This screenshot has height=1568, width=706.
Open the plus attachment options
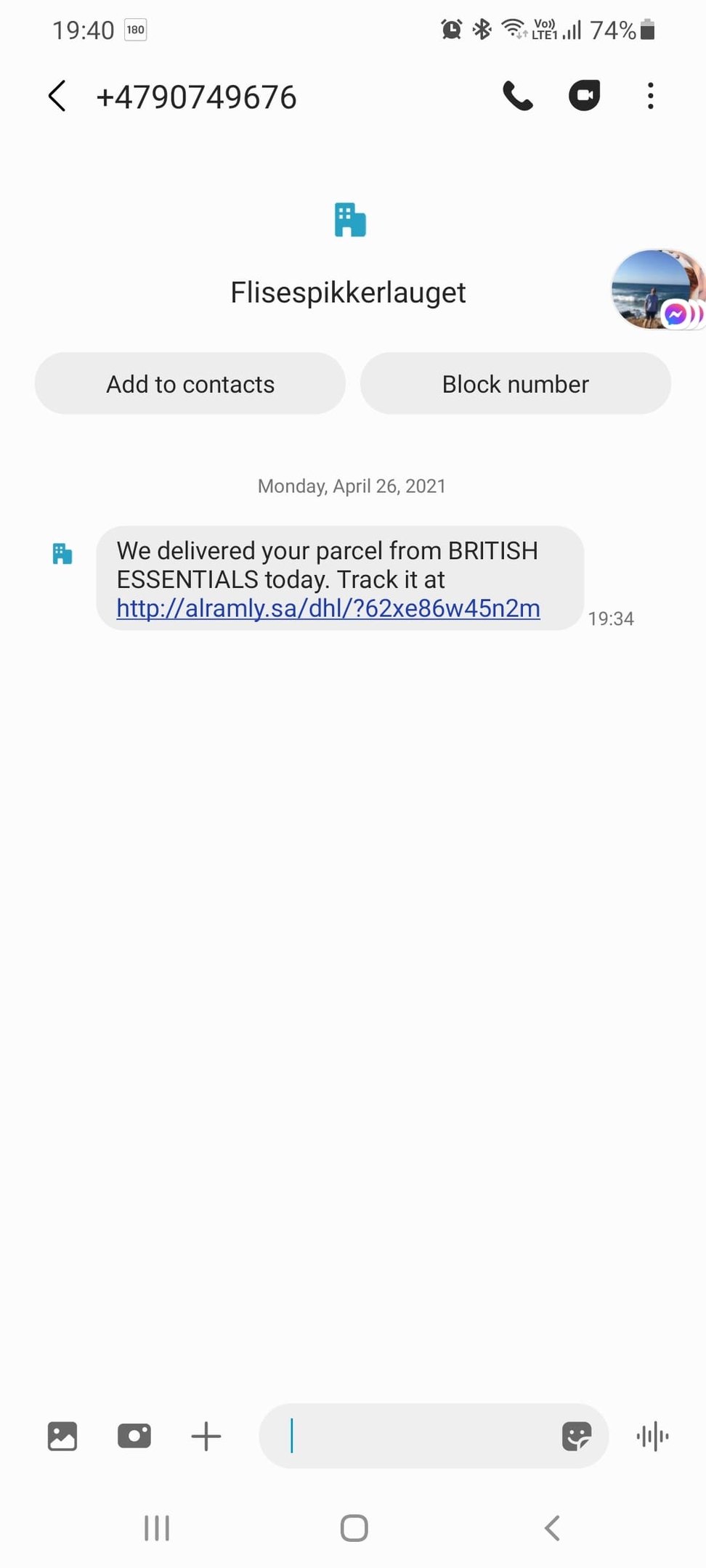point(206,1436)
